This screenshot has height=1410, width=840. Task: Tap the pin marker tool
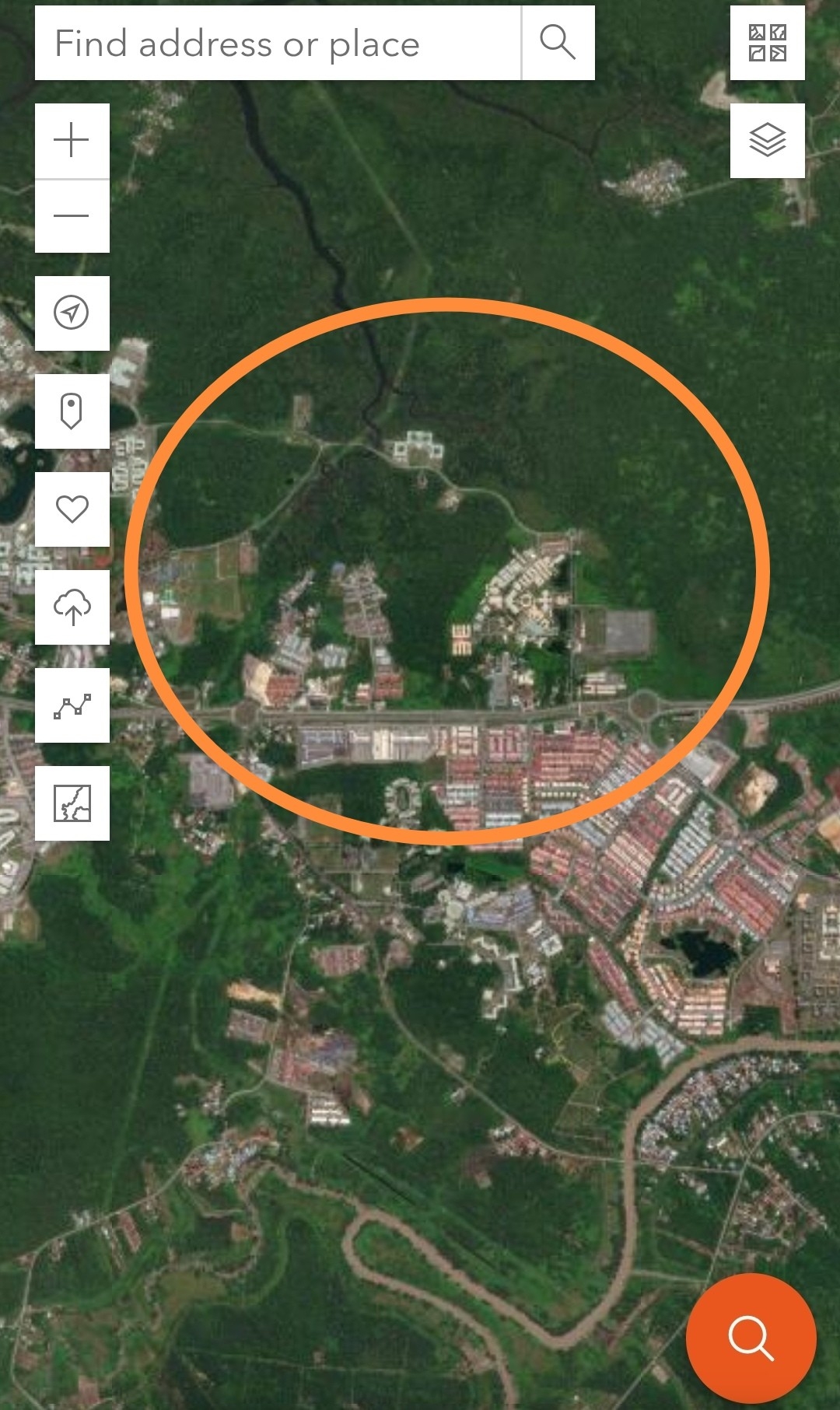pyautogui.click(x=72, y=411)
